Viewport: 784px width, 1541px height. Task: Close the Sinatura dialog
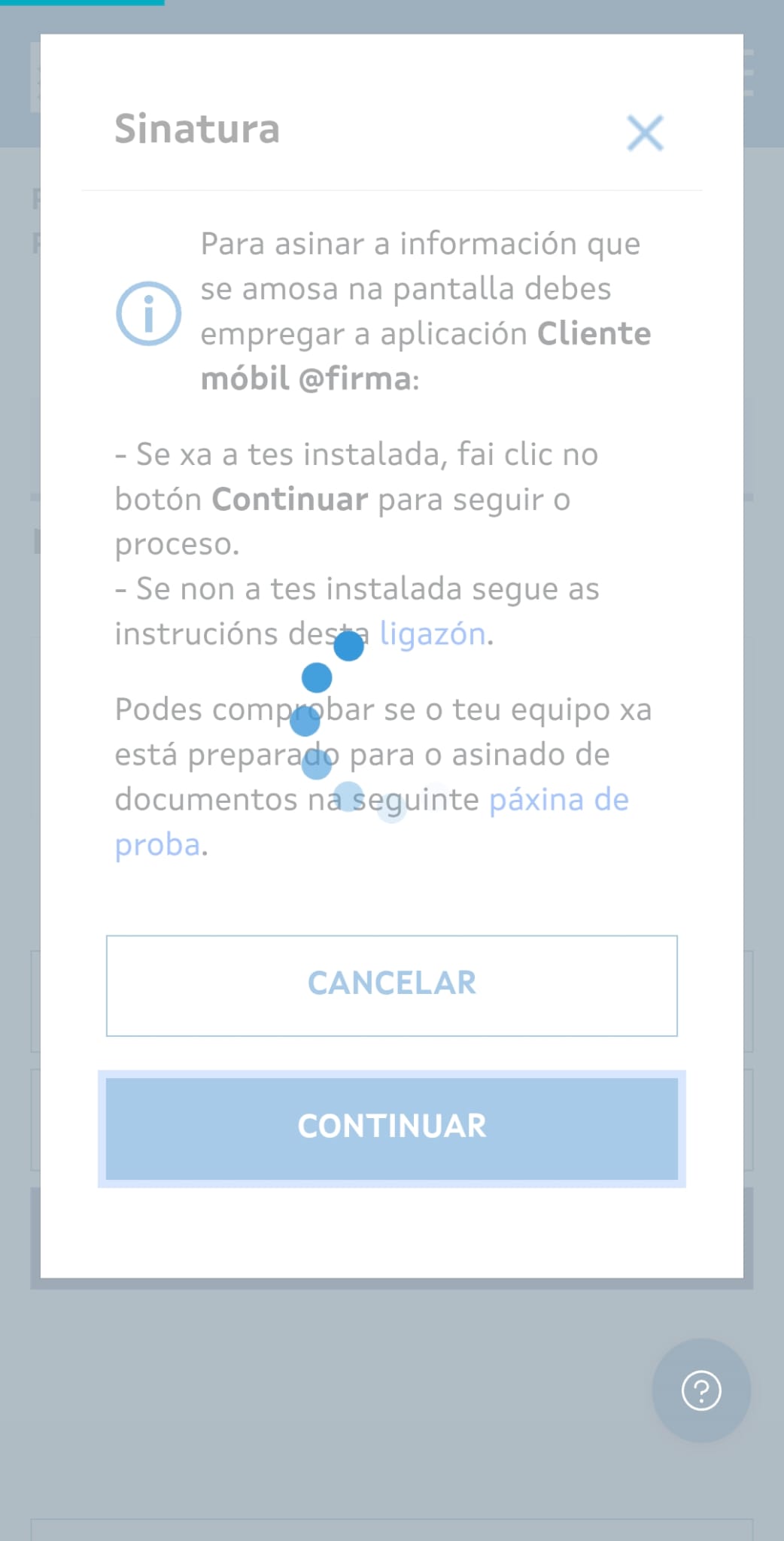coord(645,133)
